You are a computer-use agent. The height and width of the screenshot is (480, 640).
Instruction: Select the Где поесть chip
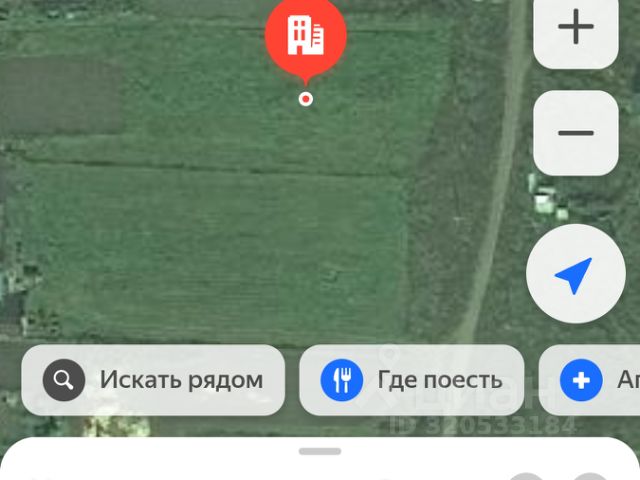point(411,380)
